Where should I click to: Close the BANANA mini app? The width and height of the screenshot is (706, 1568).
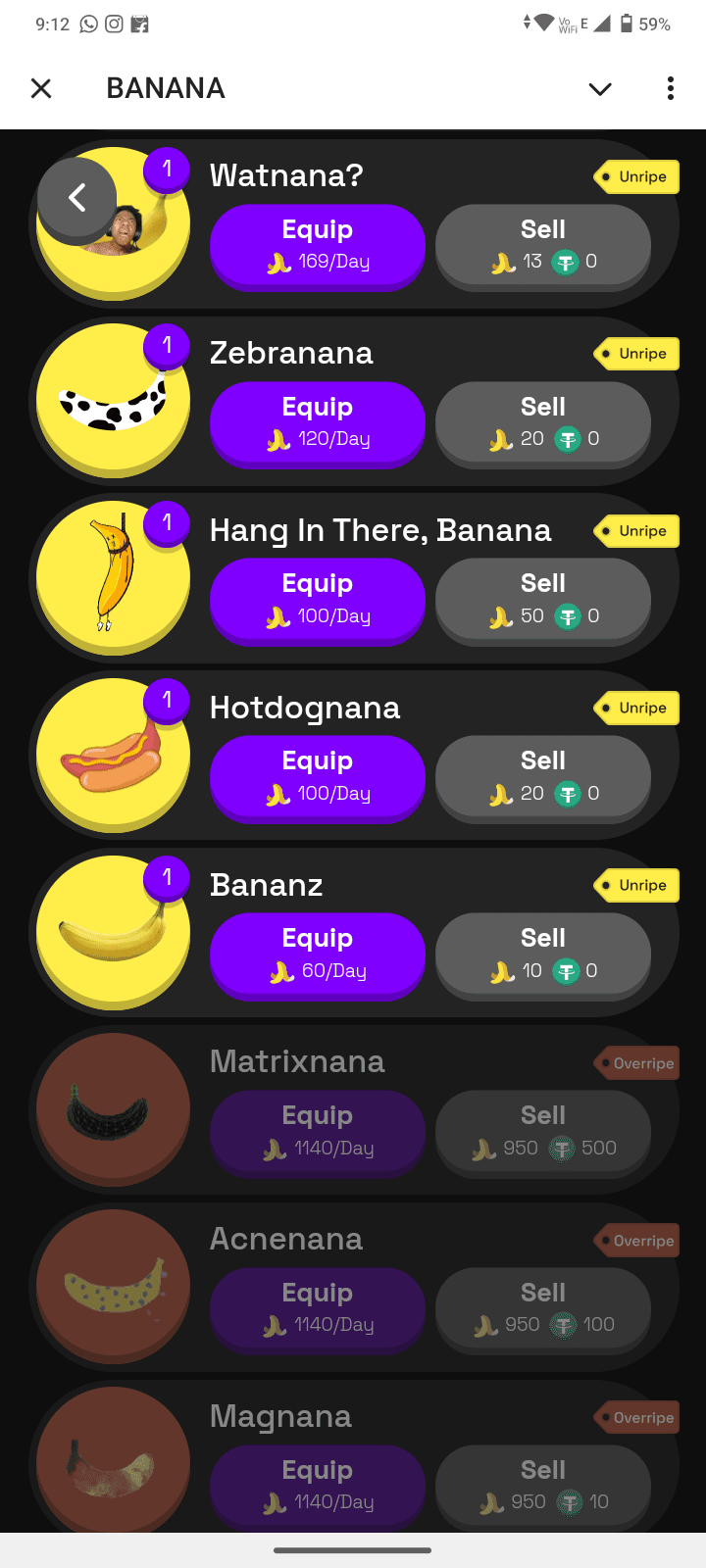tap(41, 88)
